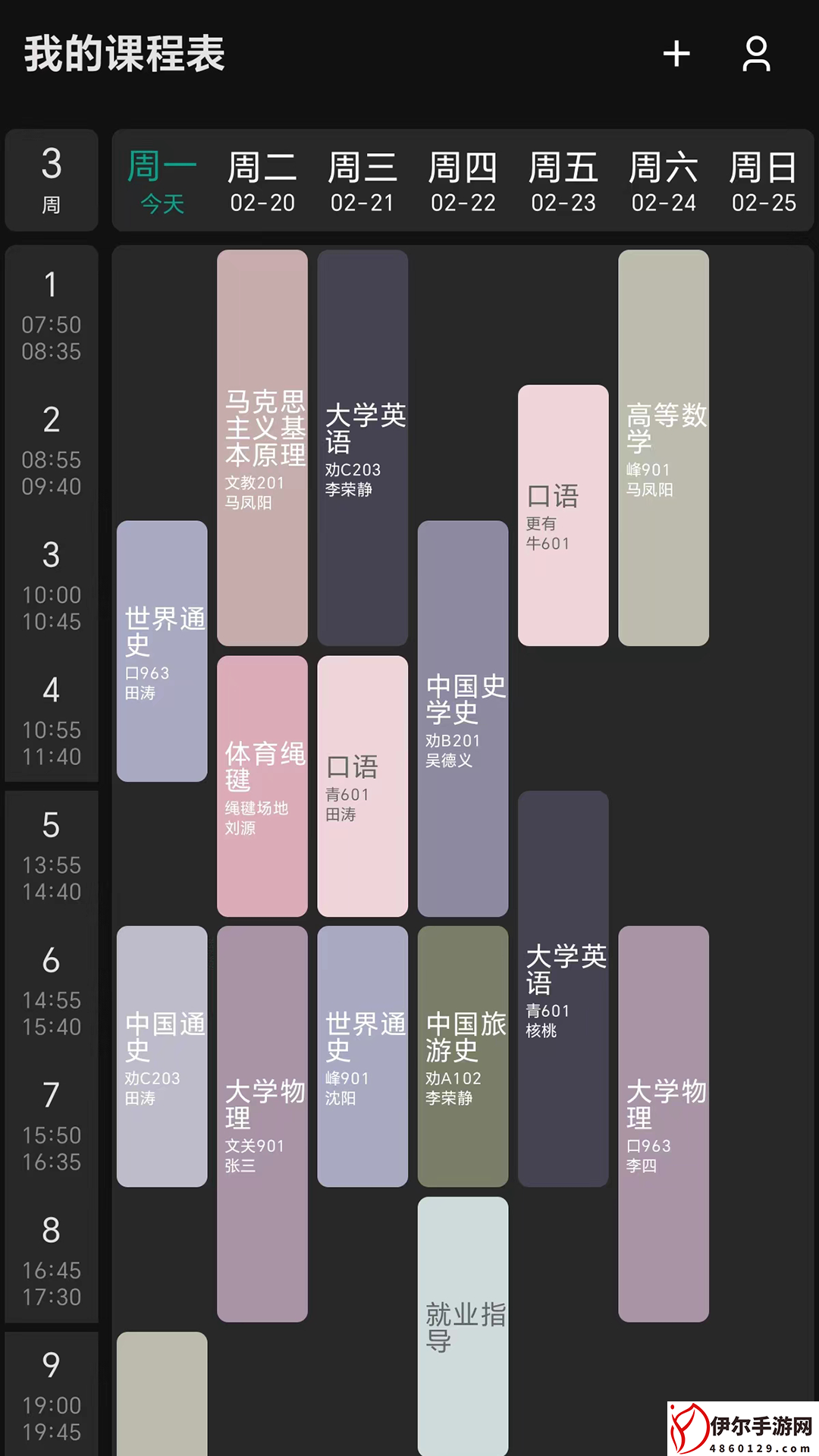
Task: Open the 就业指导 course card
Action: (x=463, y=1326)
